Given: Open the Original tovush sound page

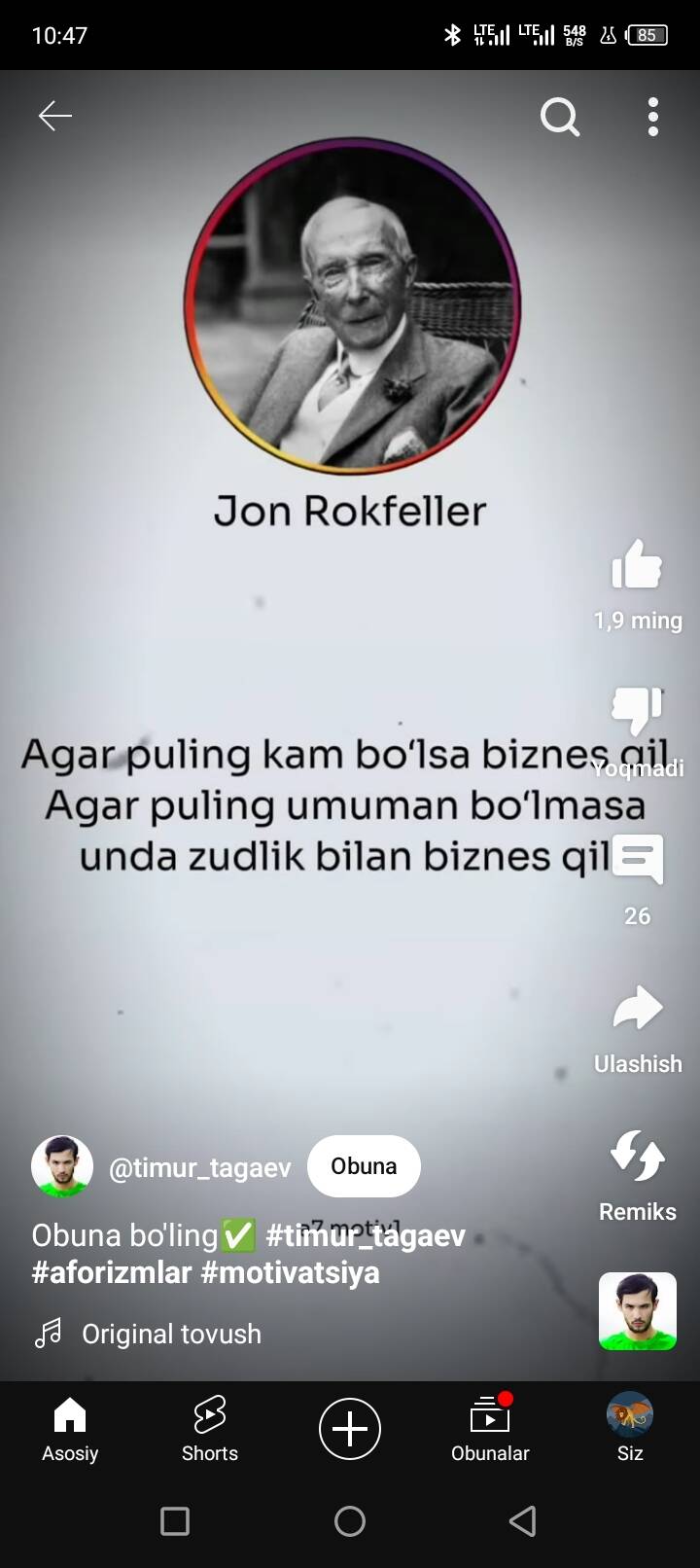Looking at the screenshot, I should click(171, 1334).
